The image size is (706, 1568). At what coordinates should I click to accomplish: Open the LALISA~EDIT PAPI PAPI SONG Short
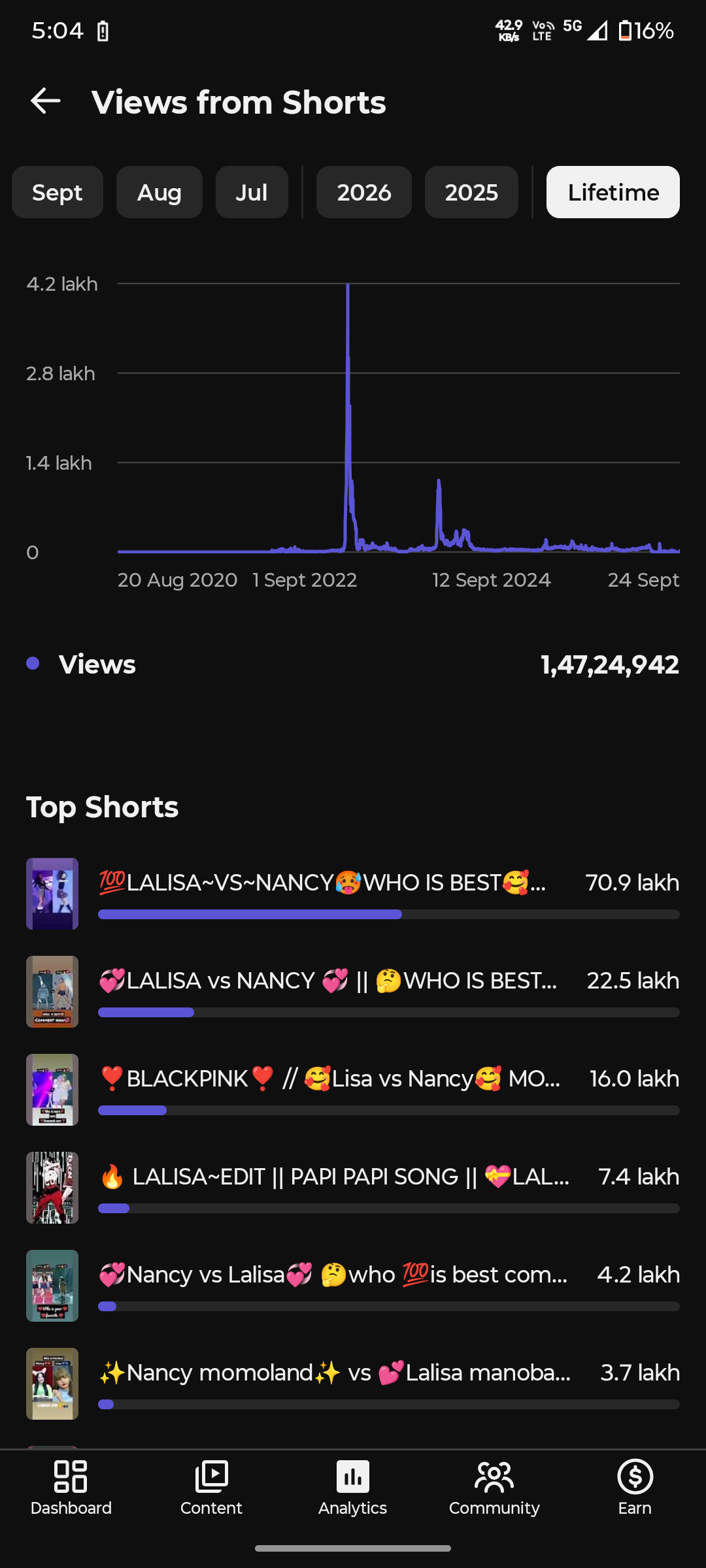point(353,1188)
